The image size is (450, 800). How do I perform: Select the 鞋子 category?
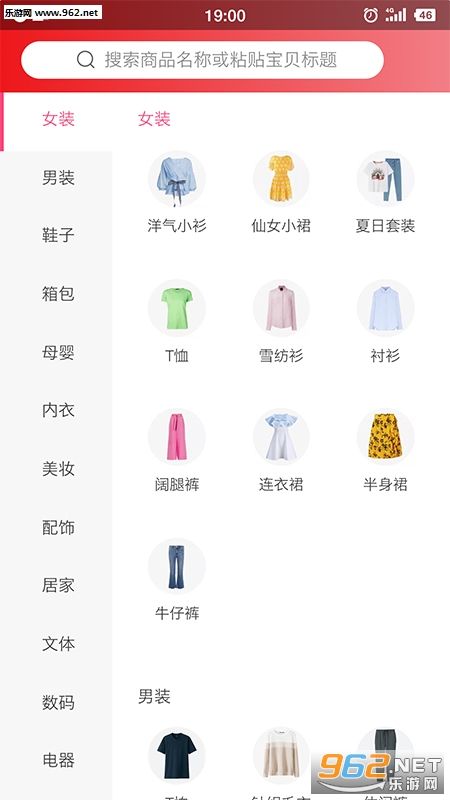tap(58, 235)
